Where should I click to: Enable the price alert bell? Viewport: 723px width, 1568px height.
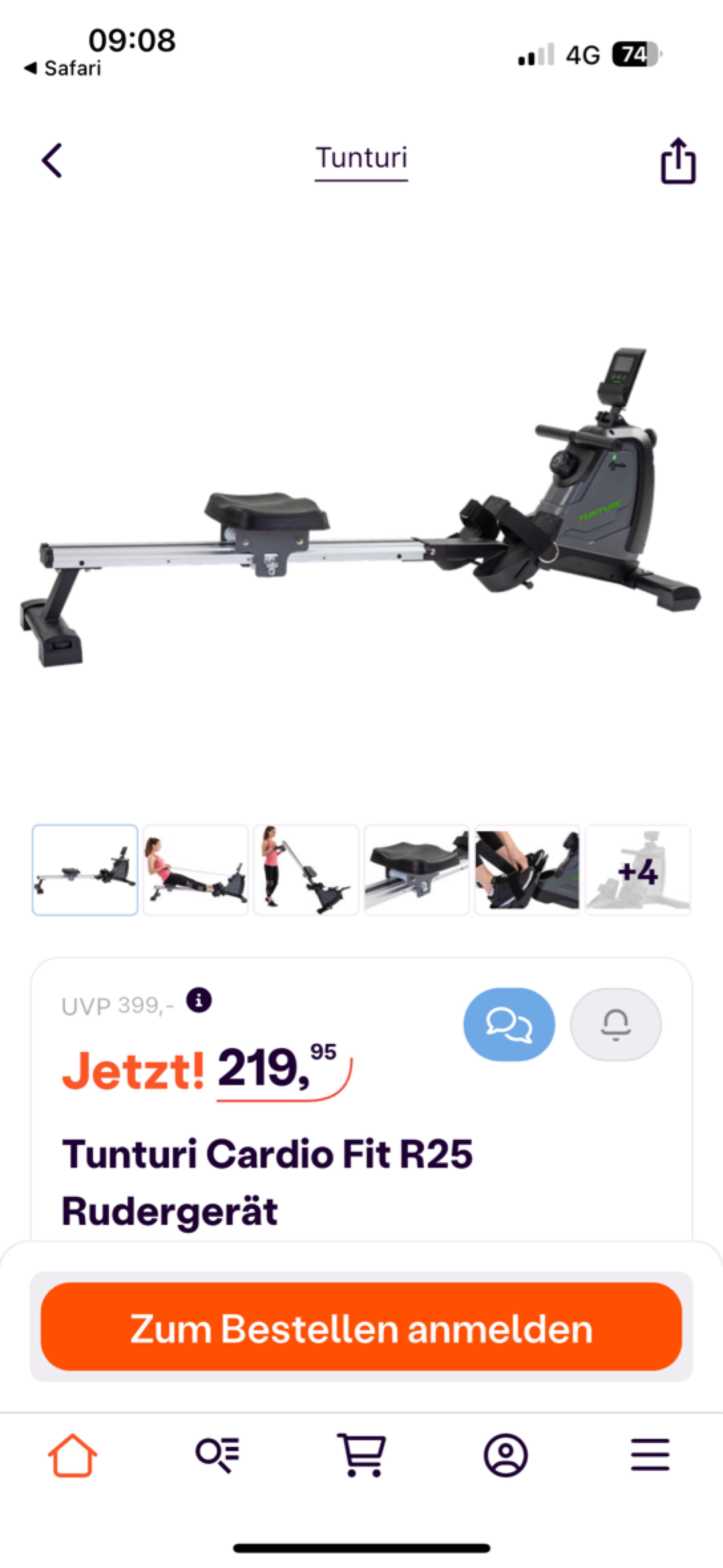(615, 1024)
